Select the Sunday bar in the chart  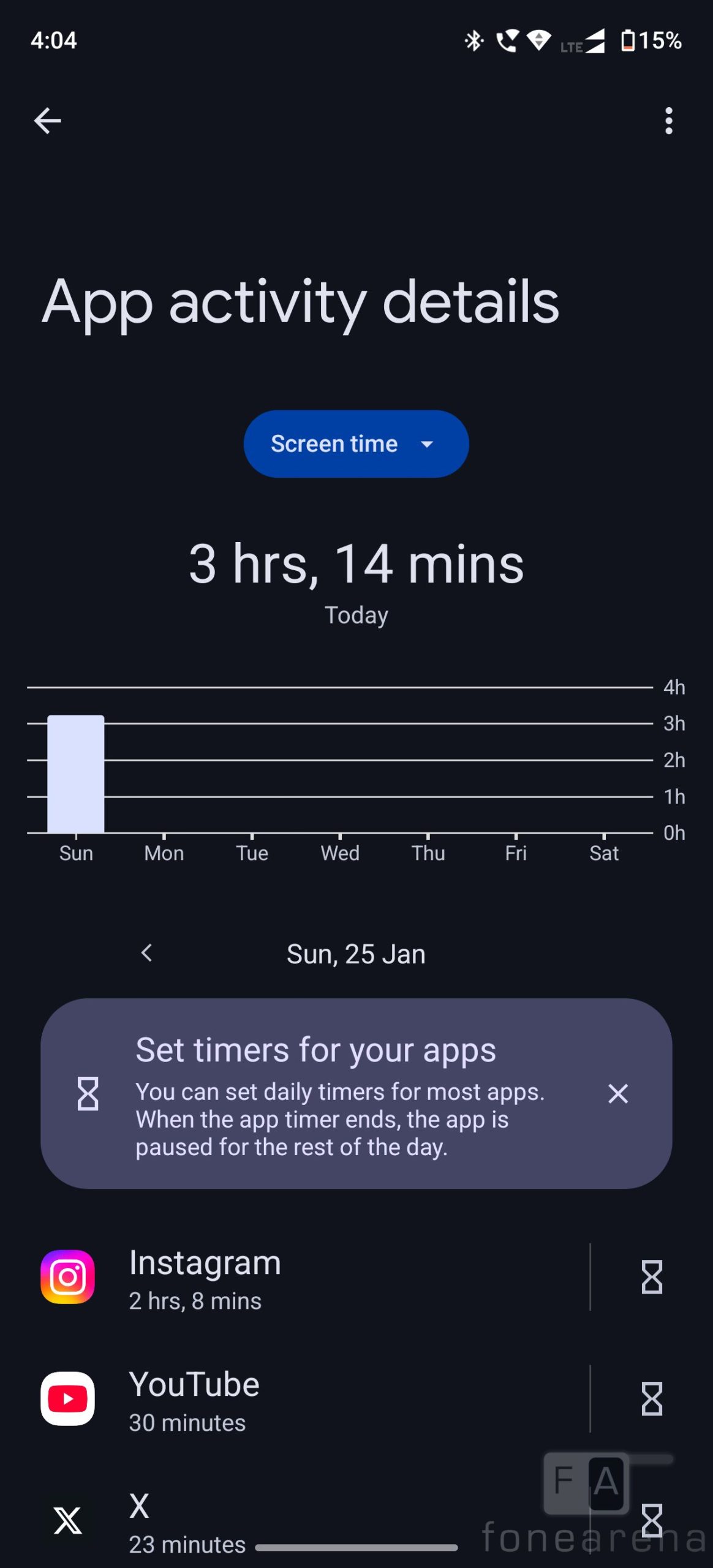tap(76, 774)
